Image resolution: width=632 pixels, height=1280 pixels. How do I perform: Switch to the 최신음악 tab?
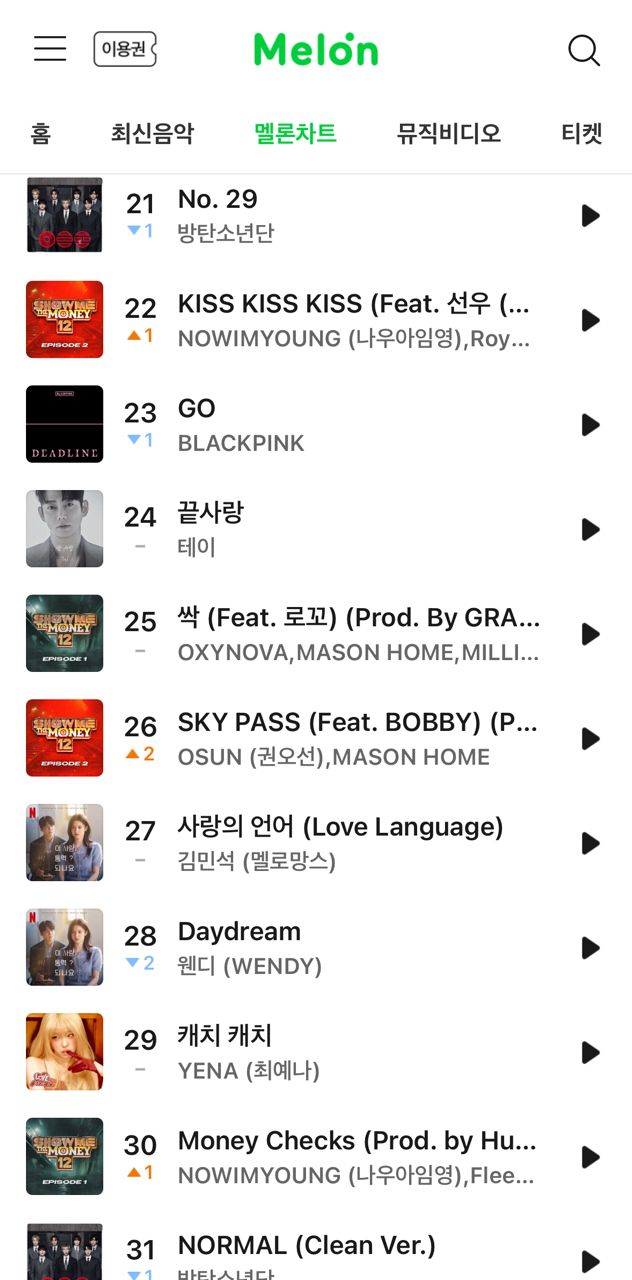coord(152,133)
